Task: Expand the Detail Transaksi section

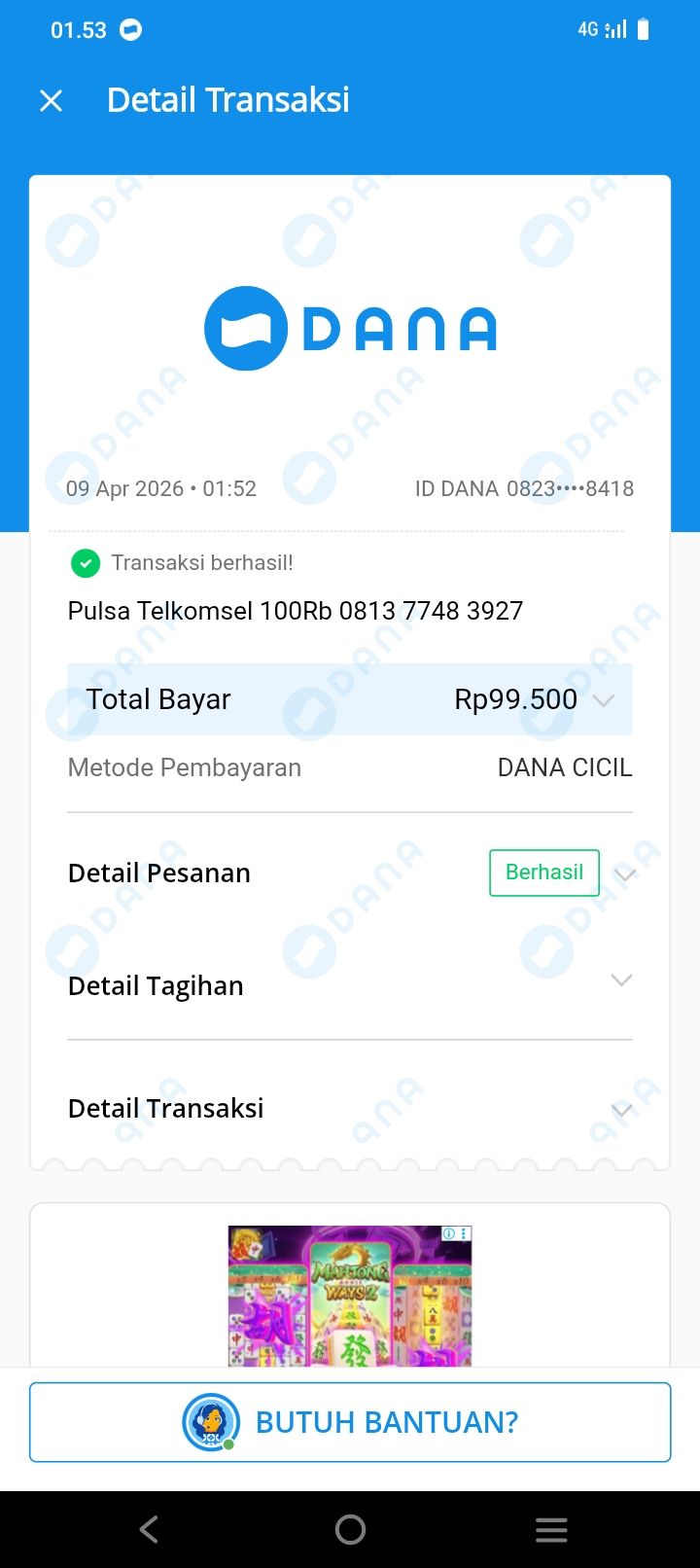Action: tap(621, 1110)
